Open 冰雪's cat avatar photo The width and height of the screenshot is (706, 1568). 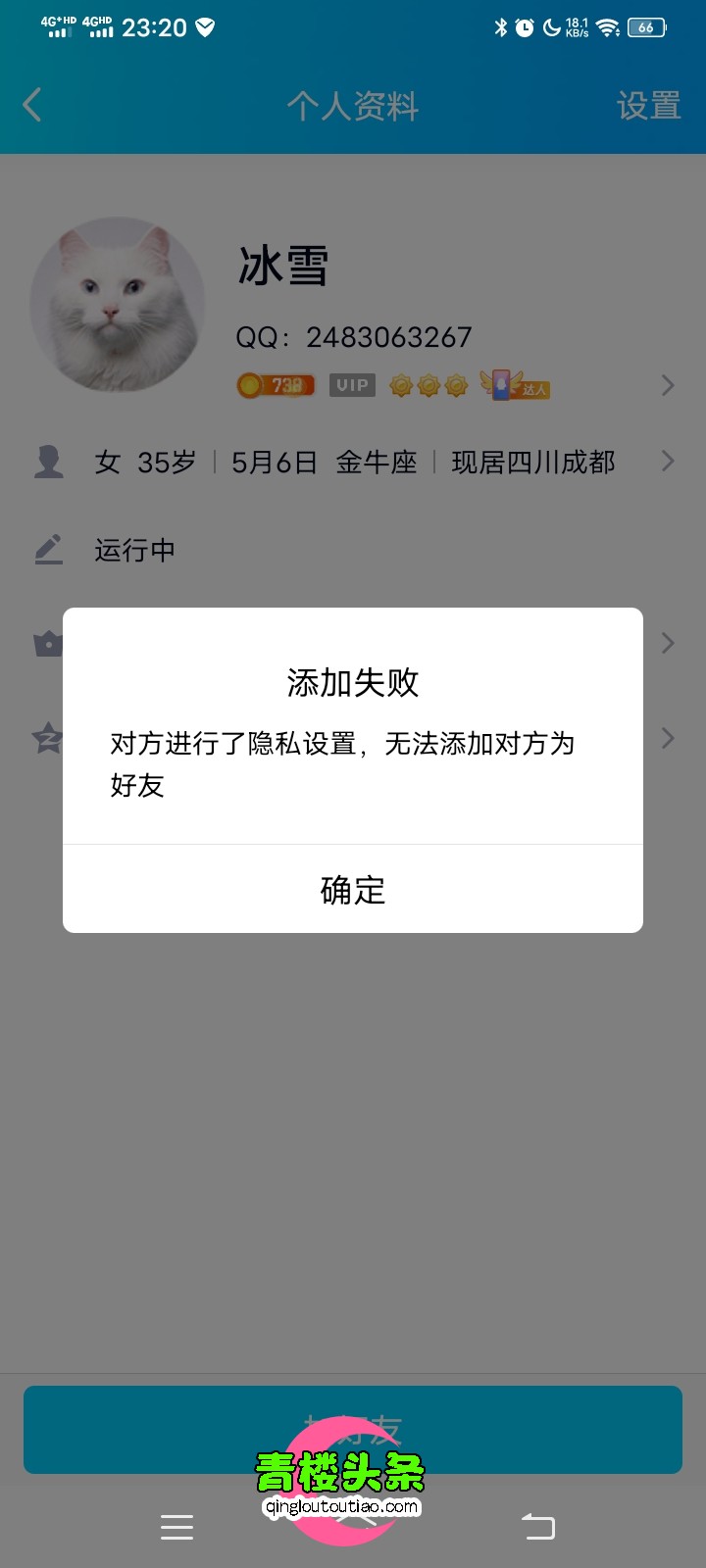(118, 304)
